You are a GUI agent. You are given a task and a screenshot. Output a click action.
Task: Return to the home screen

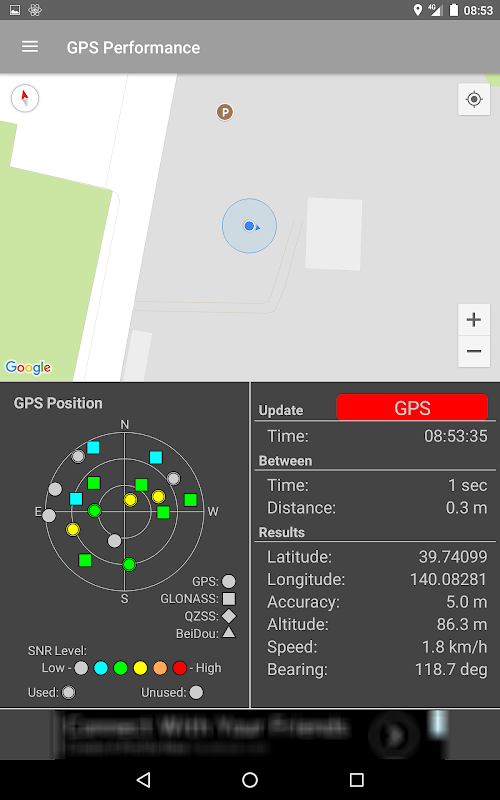pyautogui.click(x=250, y=779)
